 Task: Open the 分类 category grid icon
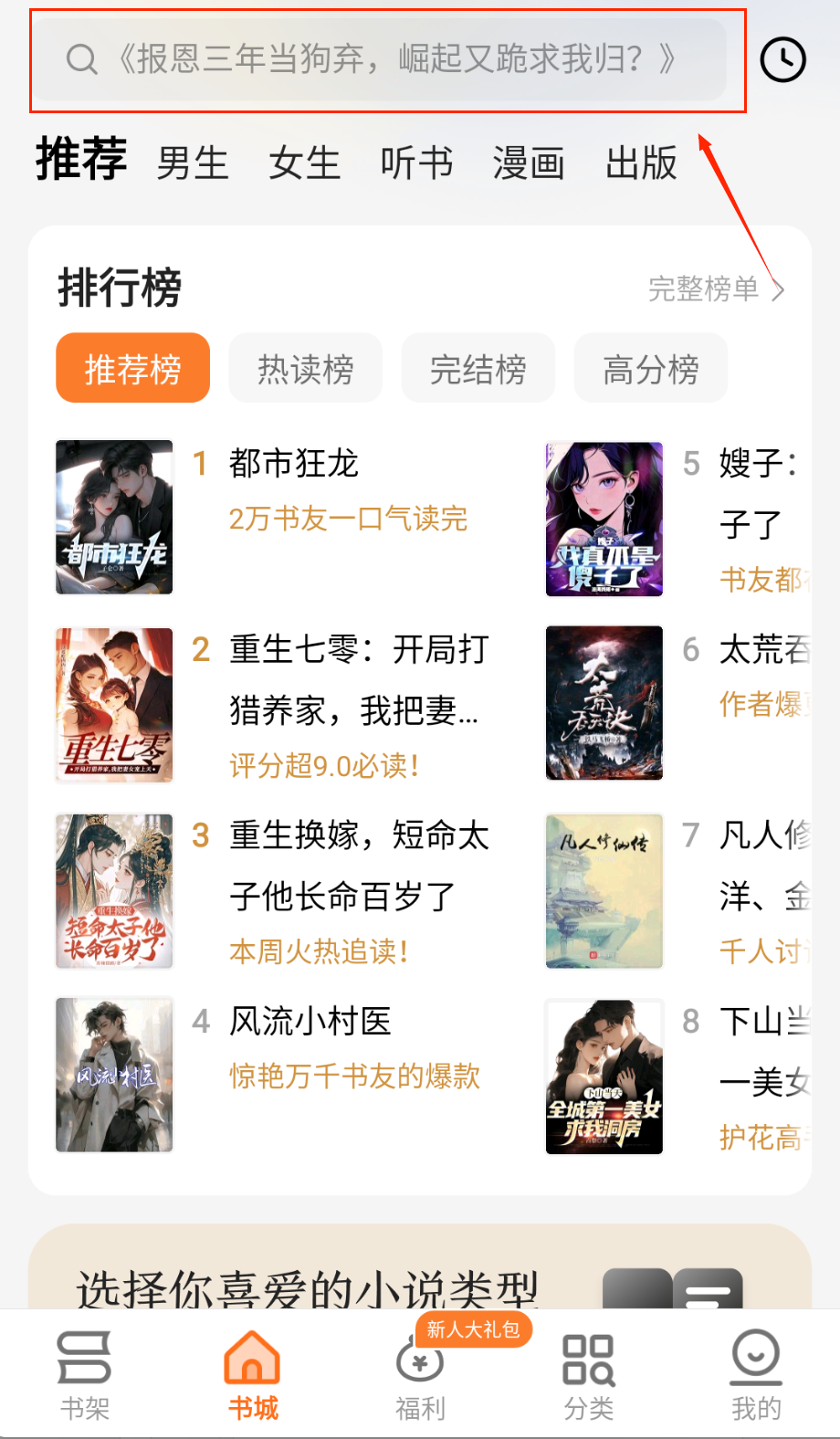click(x=588, y=1365)
